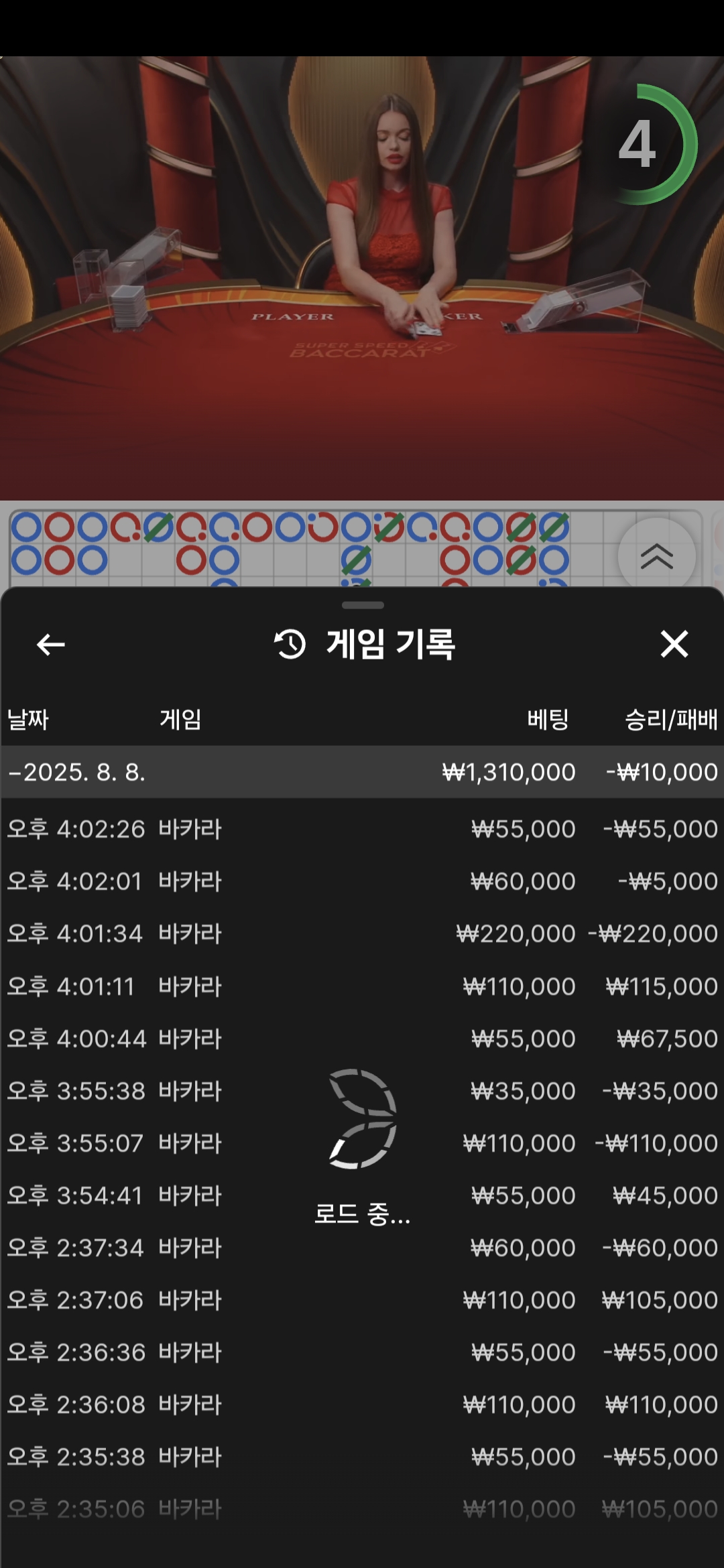Close the 게임 기록 panel

pyautogui.click(x=674, y=645)
